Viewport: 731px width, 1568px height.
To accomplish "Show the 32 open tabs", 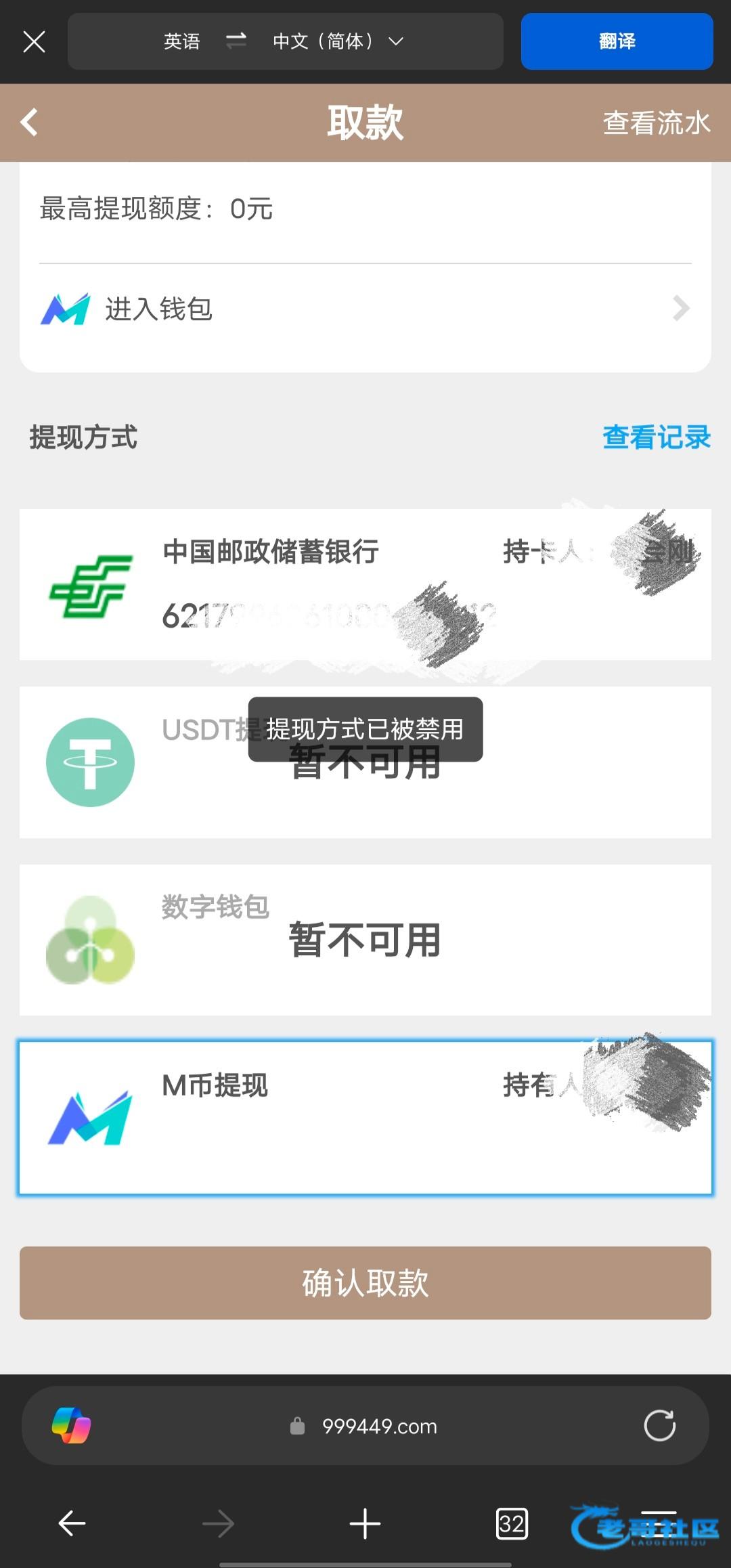I will pyautogui.click(x=512, y=1523).
